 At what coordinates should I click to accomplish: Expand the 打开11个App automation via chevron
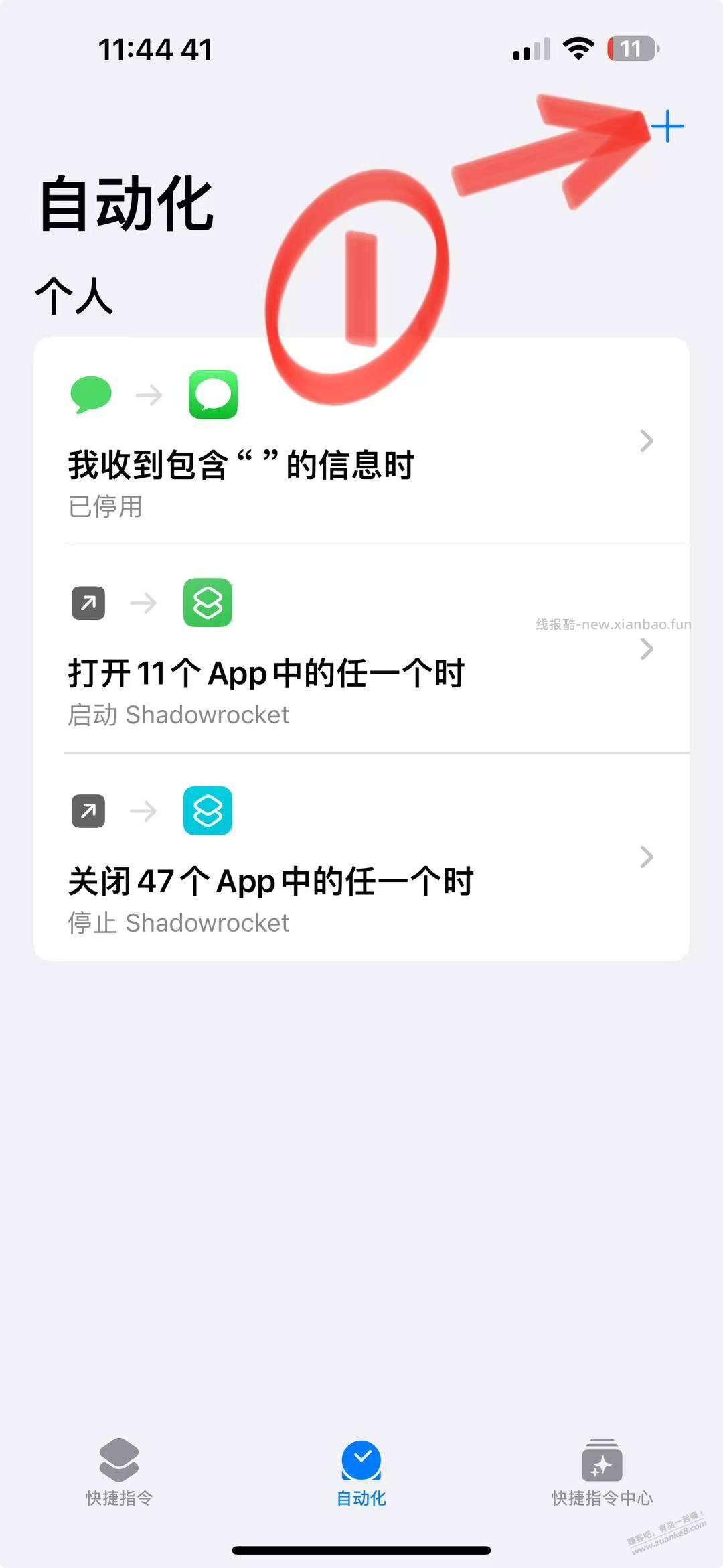click(646, 650)
